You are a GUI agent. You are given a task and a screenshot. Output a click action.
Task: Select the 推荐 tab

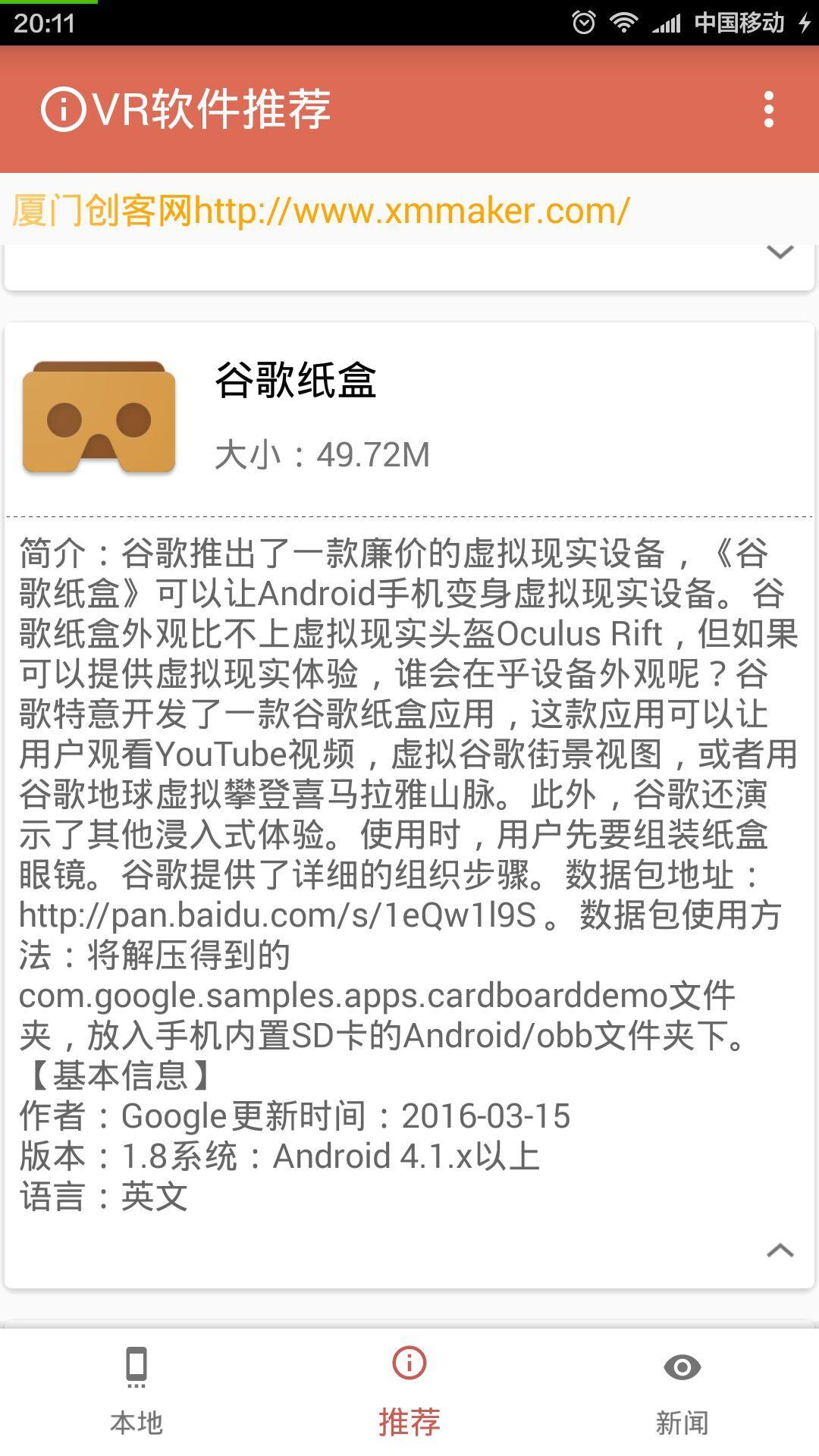409,1392
